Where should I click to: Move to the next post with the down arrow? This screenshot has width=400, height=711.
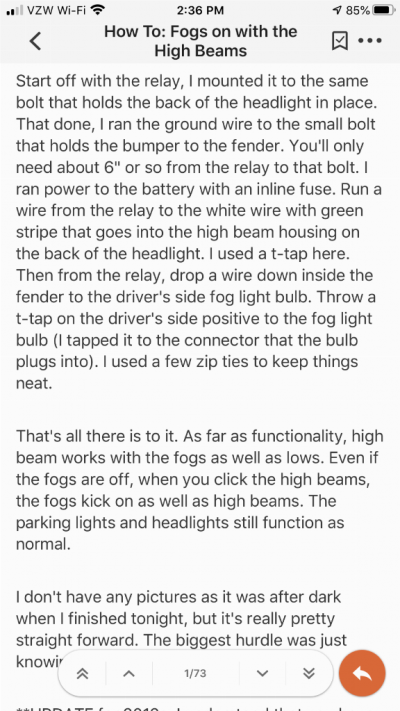click(263, 674)
